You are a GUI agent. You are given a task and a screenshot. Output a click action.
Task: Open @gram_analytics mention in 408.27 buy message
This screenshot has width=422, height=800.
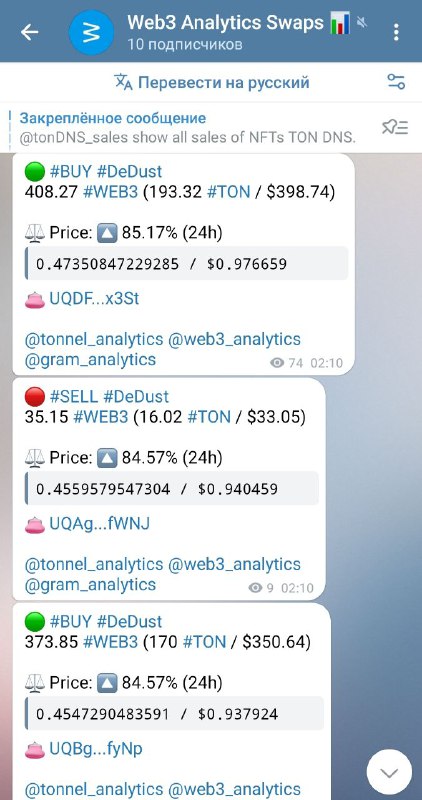click(90, 360)
